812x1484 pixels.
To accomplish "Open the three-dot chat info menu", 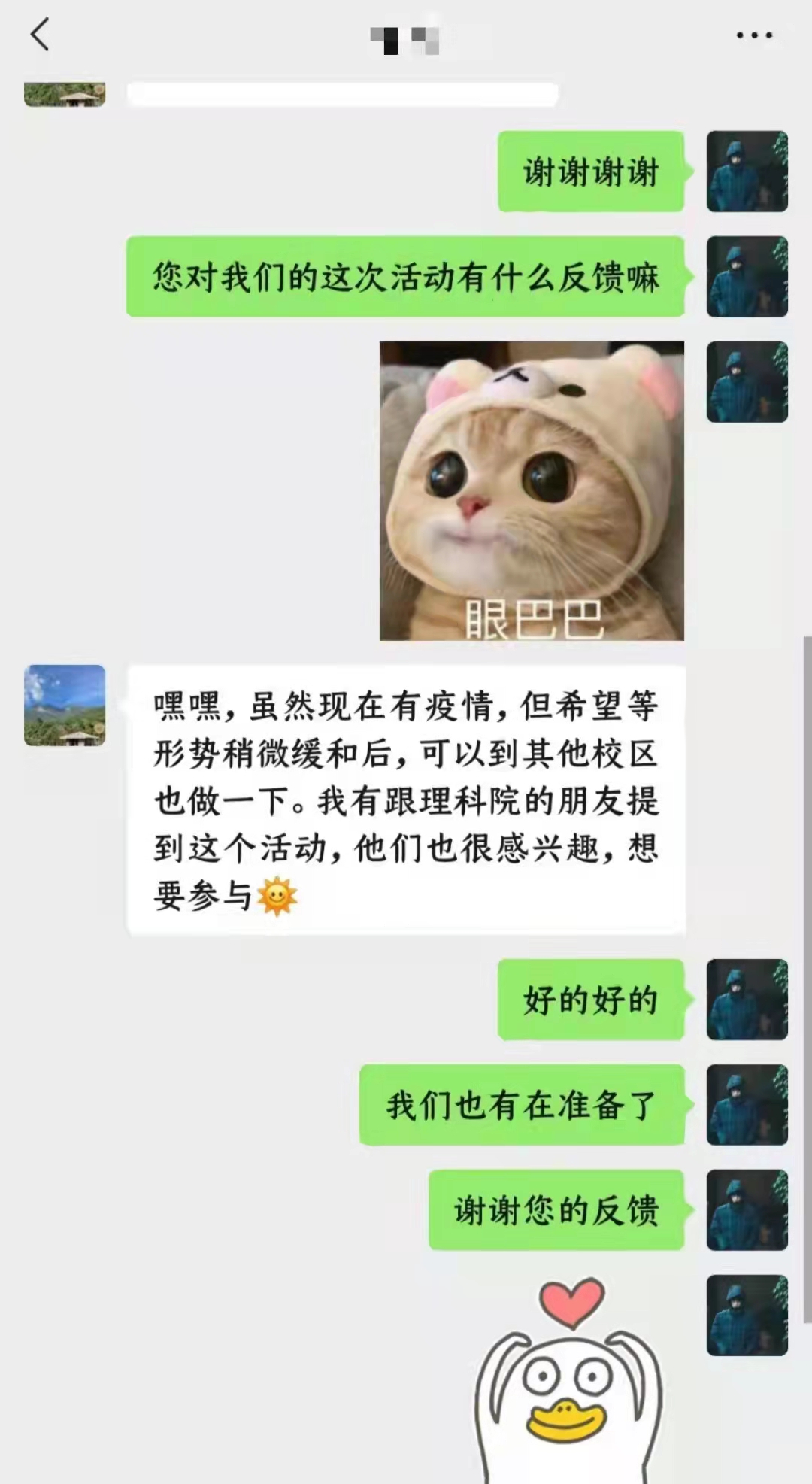I will coord(753,35).
